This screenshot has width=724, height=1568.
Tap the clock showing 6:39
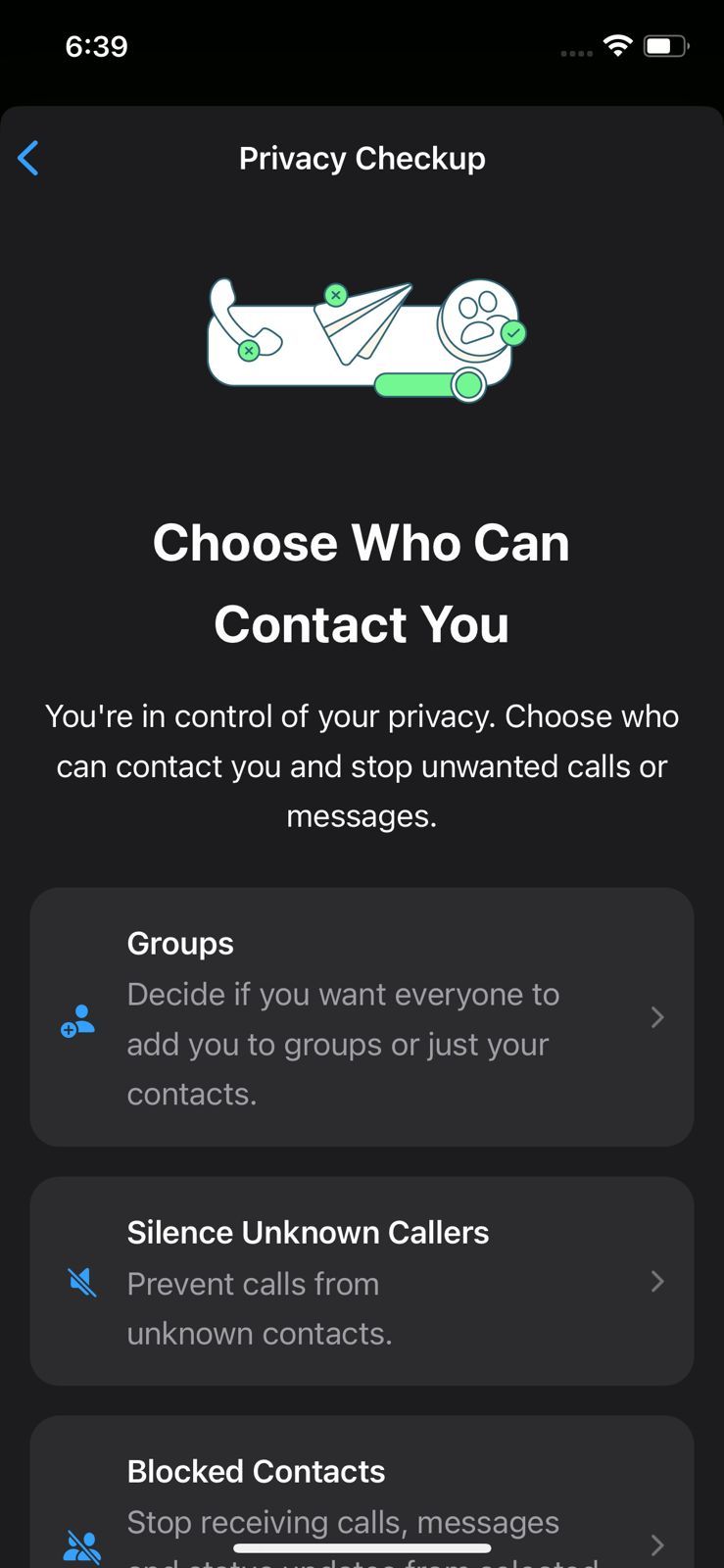[x=96, y=45]
